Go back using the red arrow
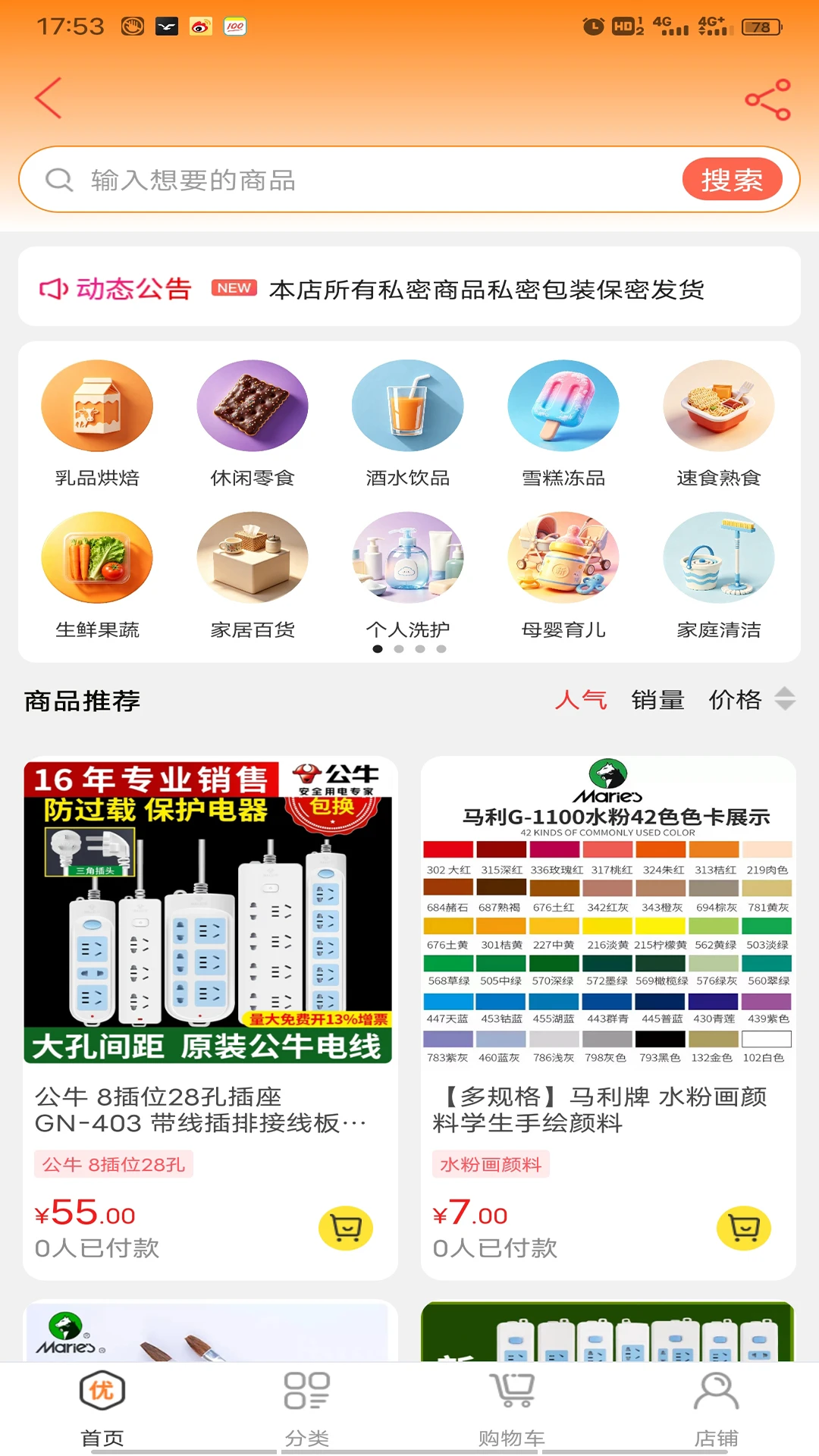The width and height of the screenshot is (819, 1456). coord(49,98)
